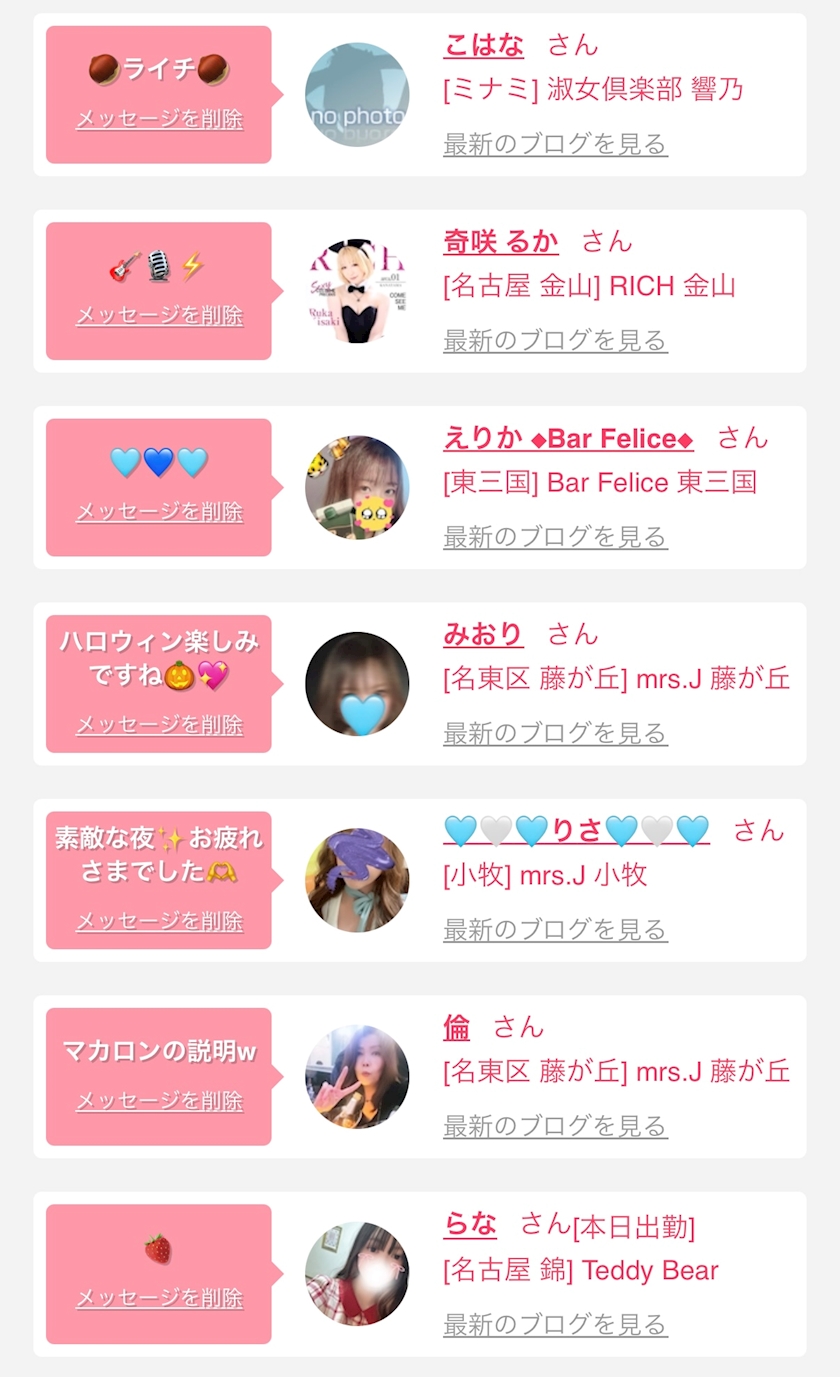Open こはな's profile name link
Screen dimensions: 840x1377
[483, 45]
